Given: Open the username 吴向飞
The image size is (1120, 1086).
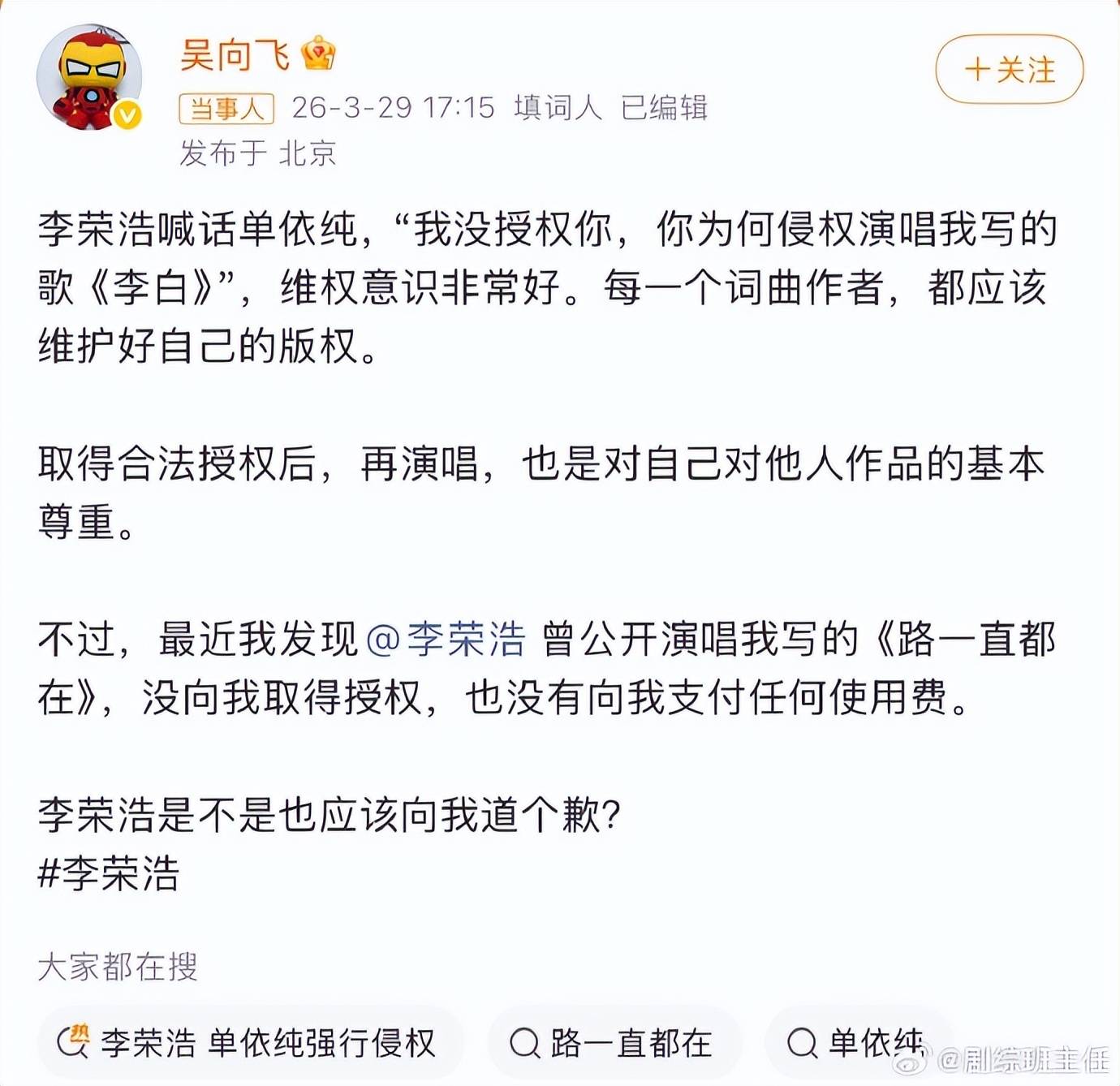Looking at the screenshot, I should point(235,56).
